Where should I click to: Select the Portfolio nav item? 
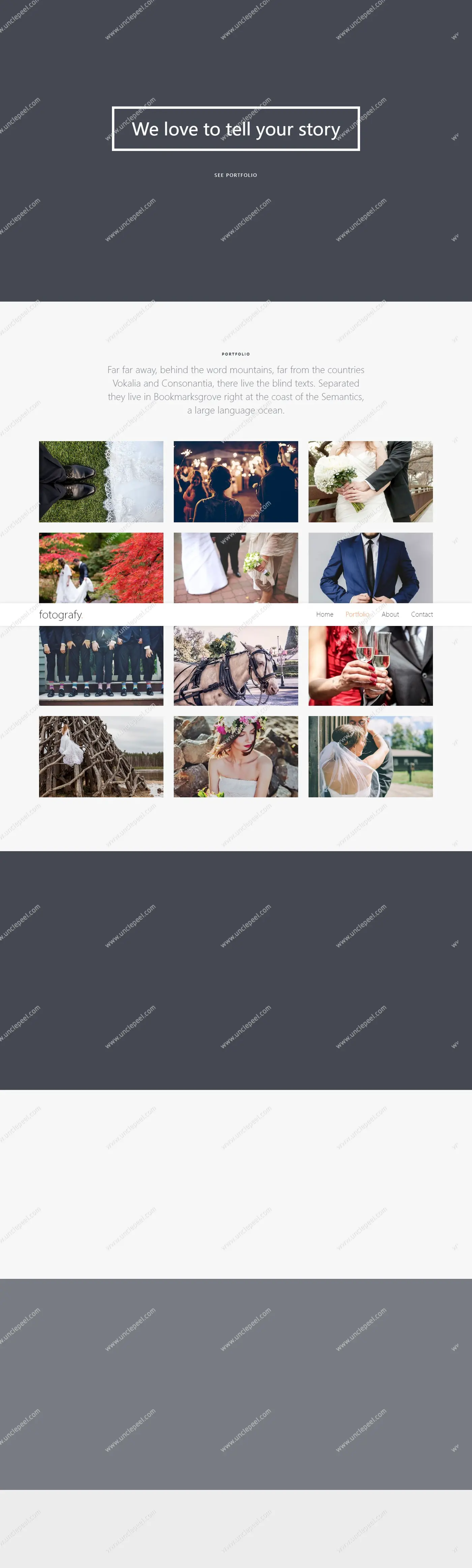pyautogui.click(x=357, y=614)
